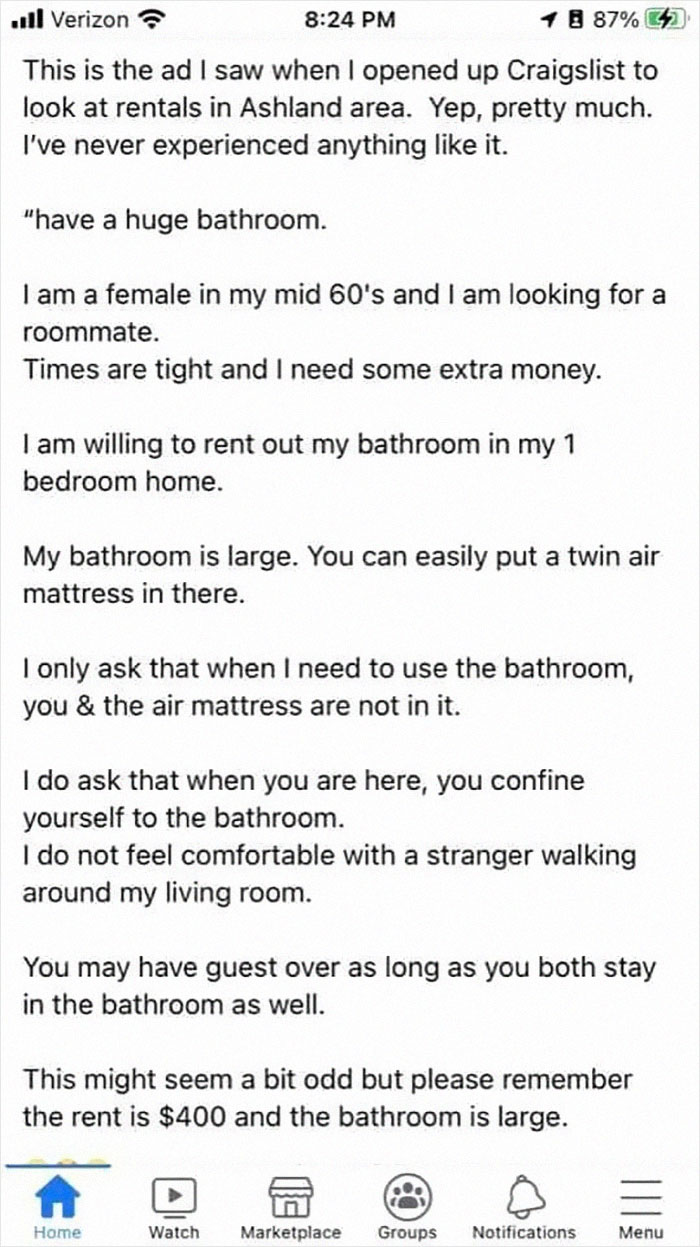Switch to the Watch tab
Screen dimensions: 700x1247
174,1206
